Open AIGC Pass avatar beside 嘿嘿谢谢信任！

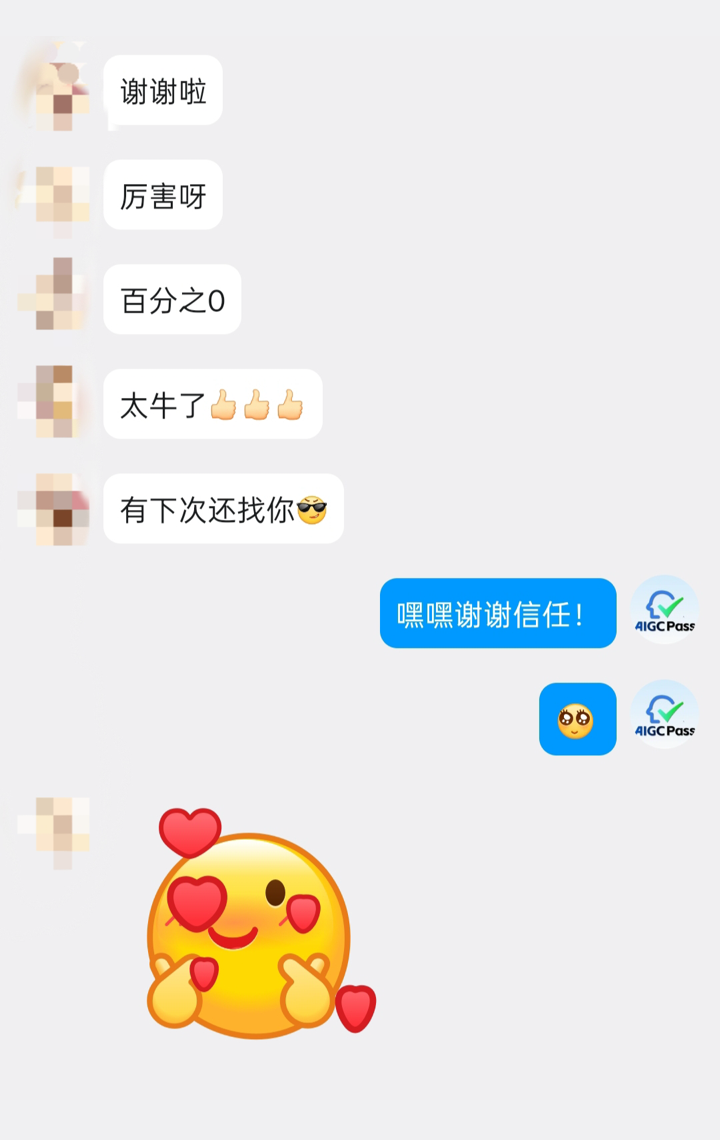(x=665, y=610)
